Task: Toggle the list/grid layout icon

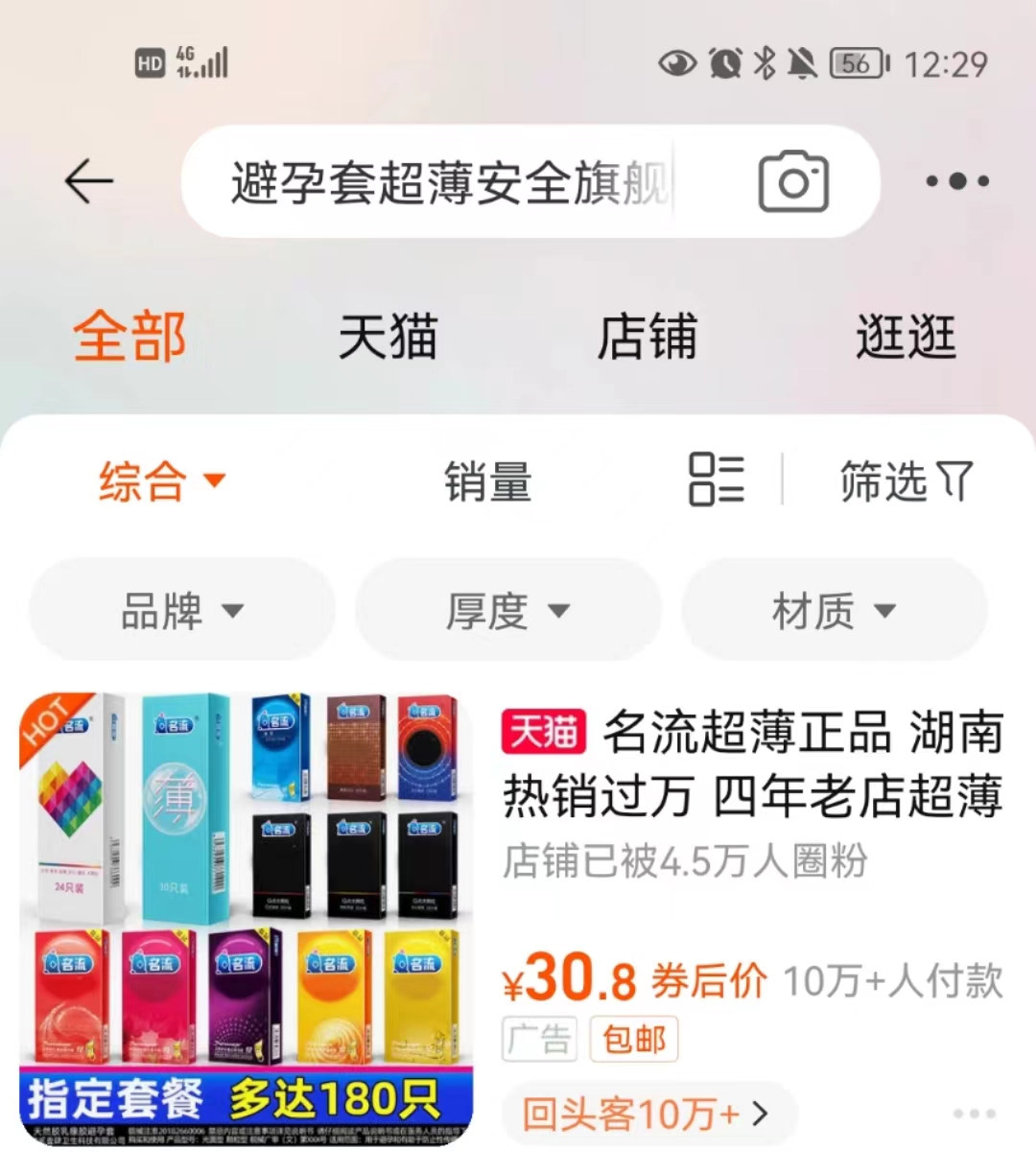Action: (716, 480)
